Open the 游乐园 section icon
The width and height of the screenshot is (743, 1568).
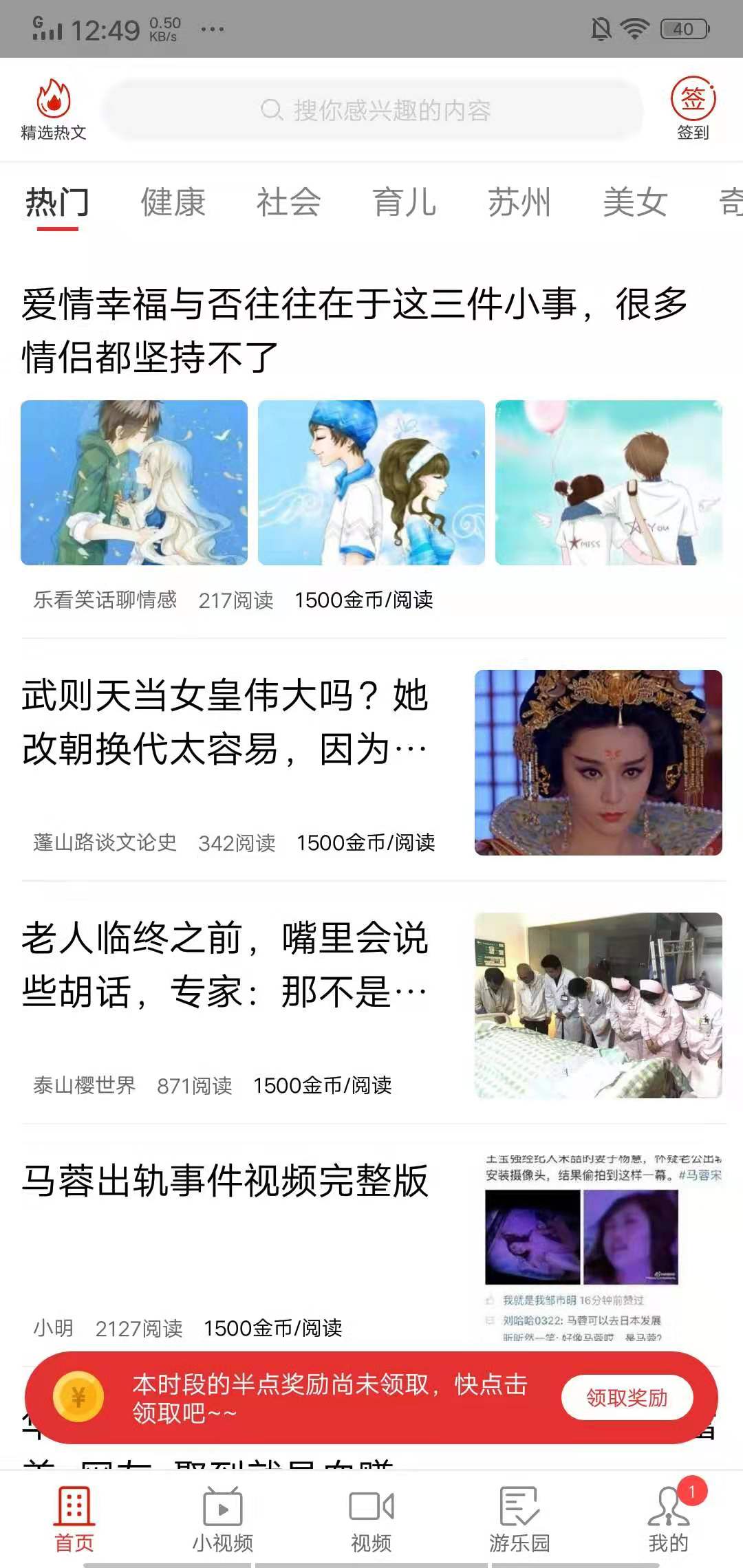(519, 1506)
